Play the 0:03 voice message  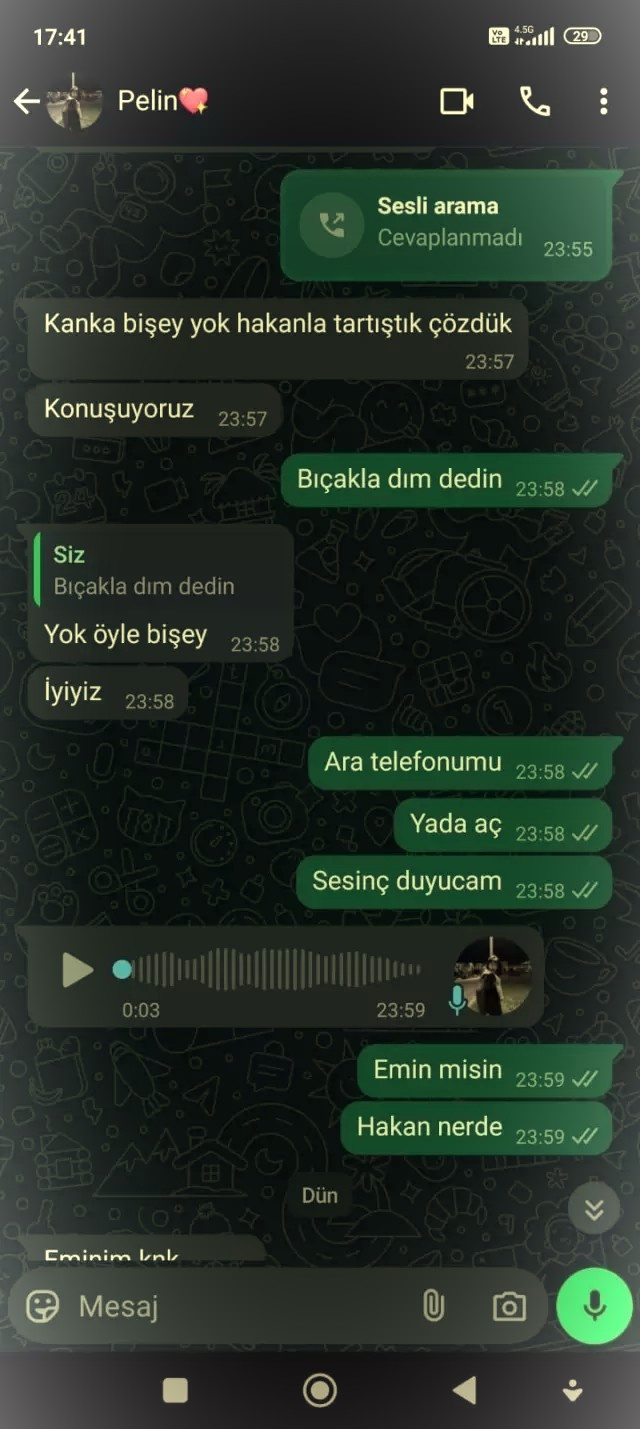pos(77,969)
